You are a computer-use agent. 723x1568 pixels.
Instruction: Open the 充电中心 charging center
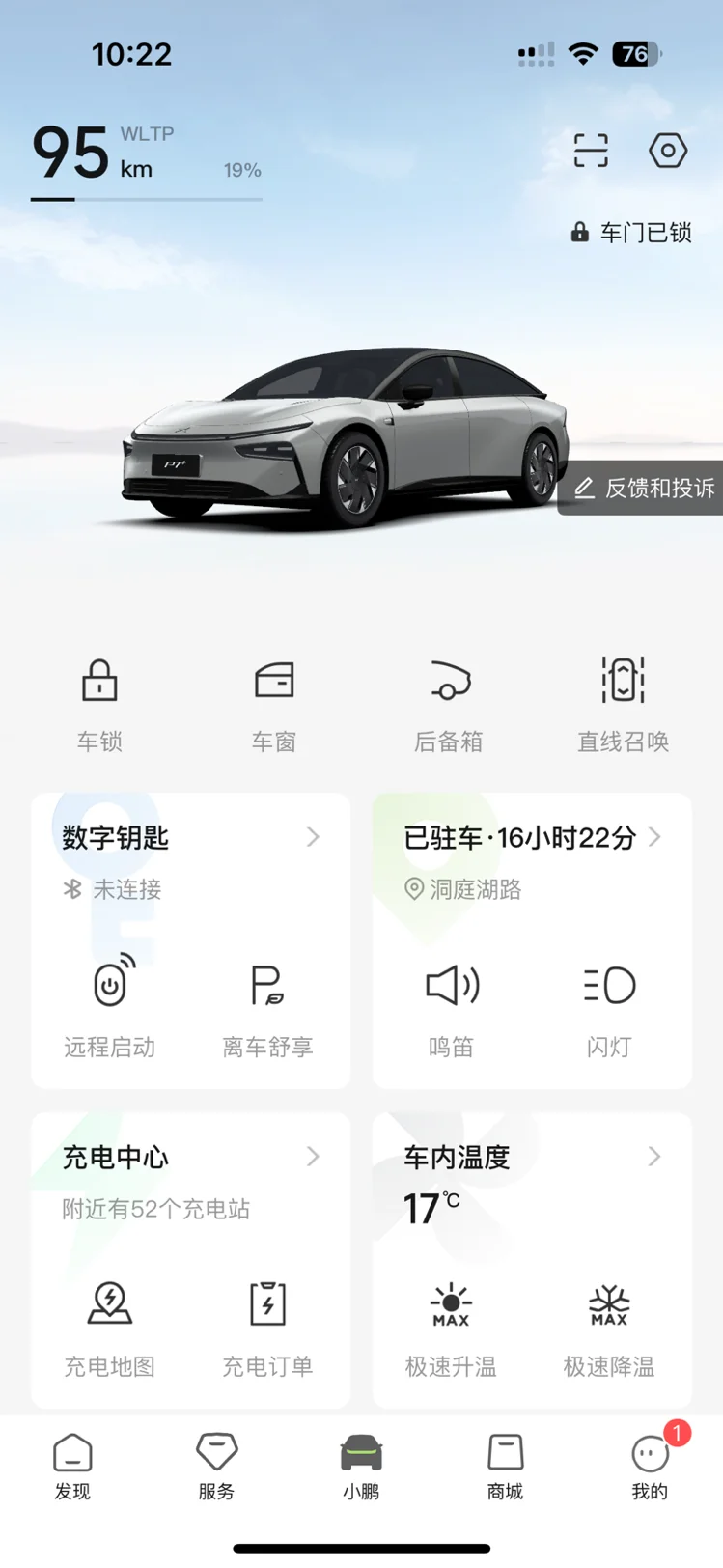(190, 1157)
